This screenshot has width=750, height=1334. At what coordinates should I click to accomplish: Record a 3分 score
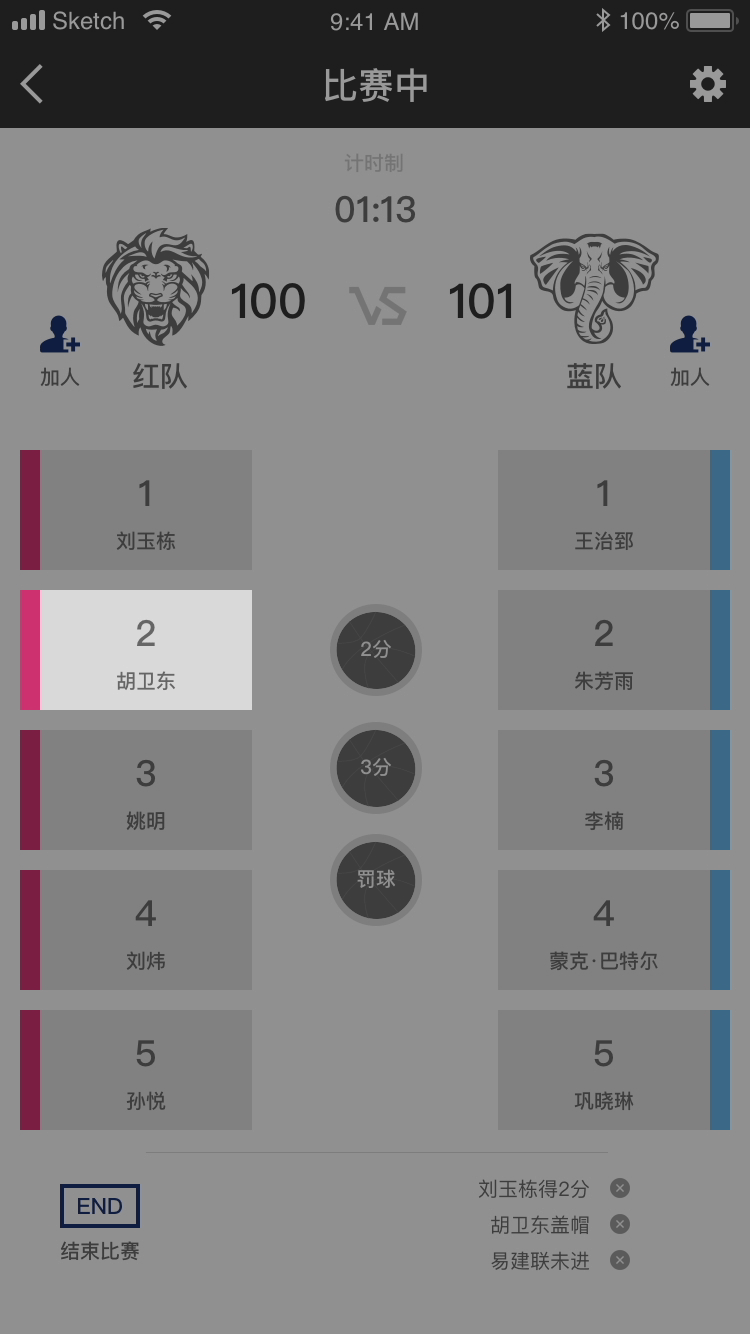(376, 768)
